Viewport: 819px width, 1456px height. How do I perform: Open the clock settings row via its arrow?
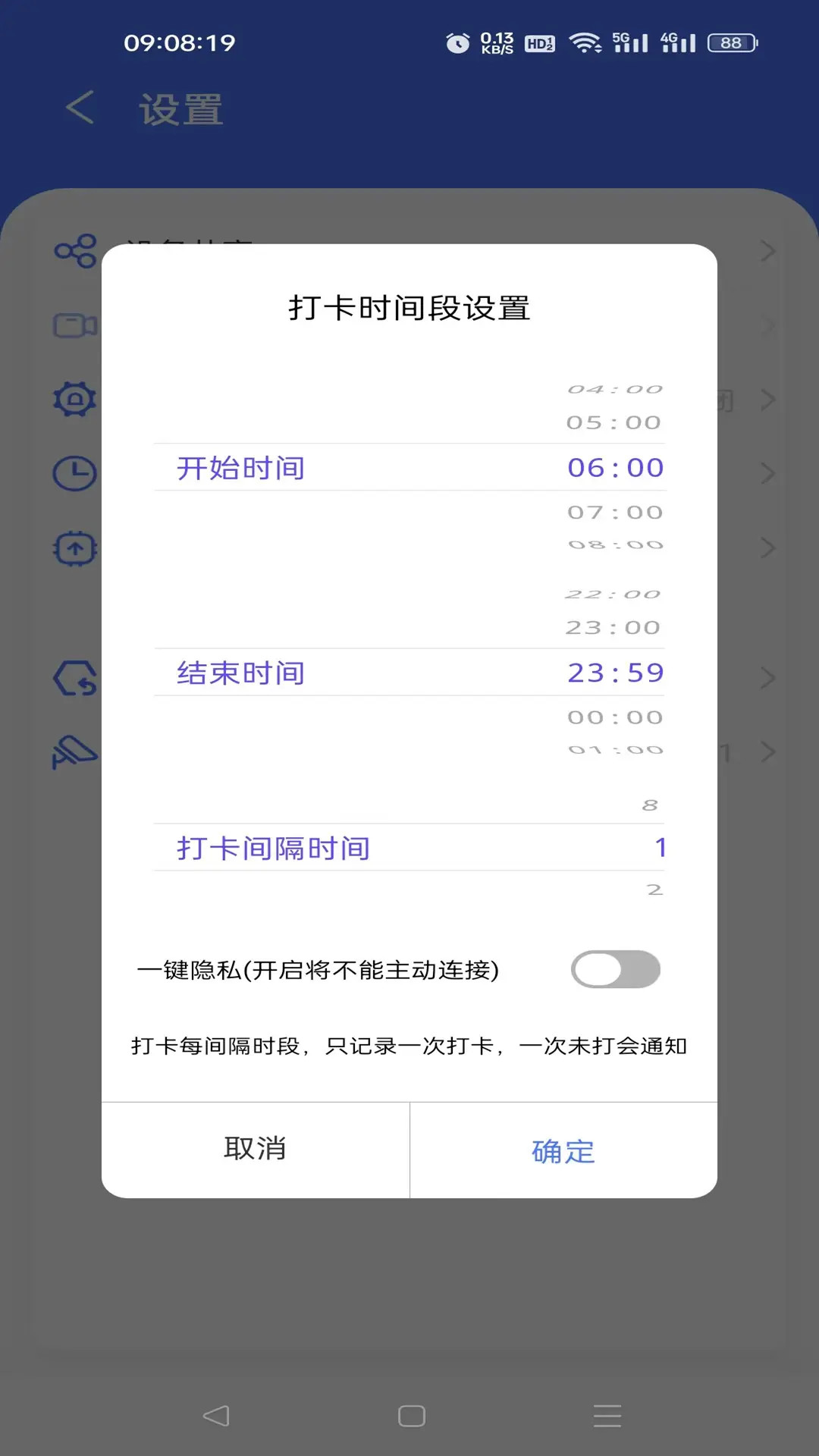pyautogui.click(x=768, y=472)
